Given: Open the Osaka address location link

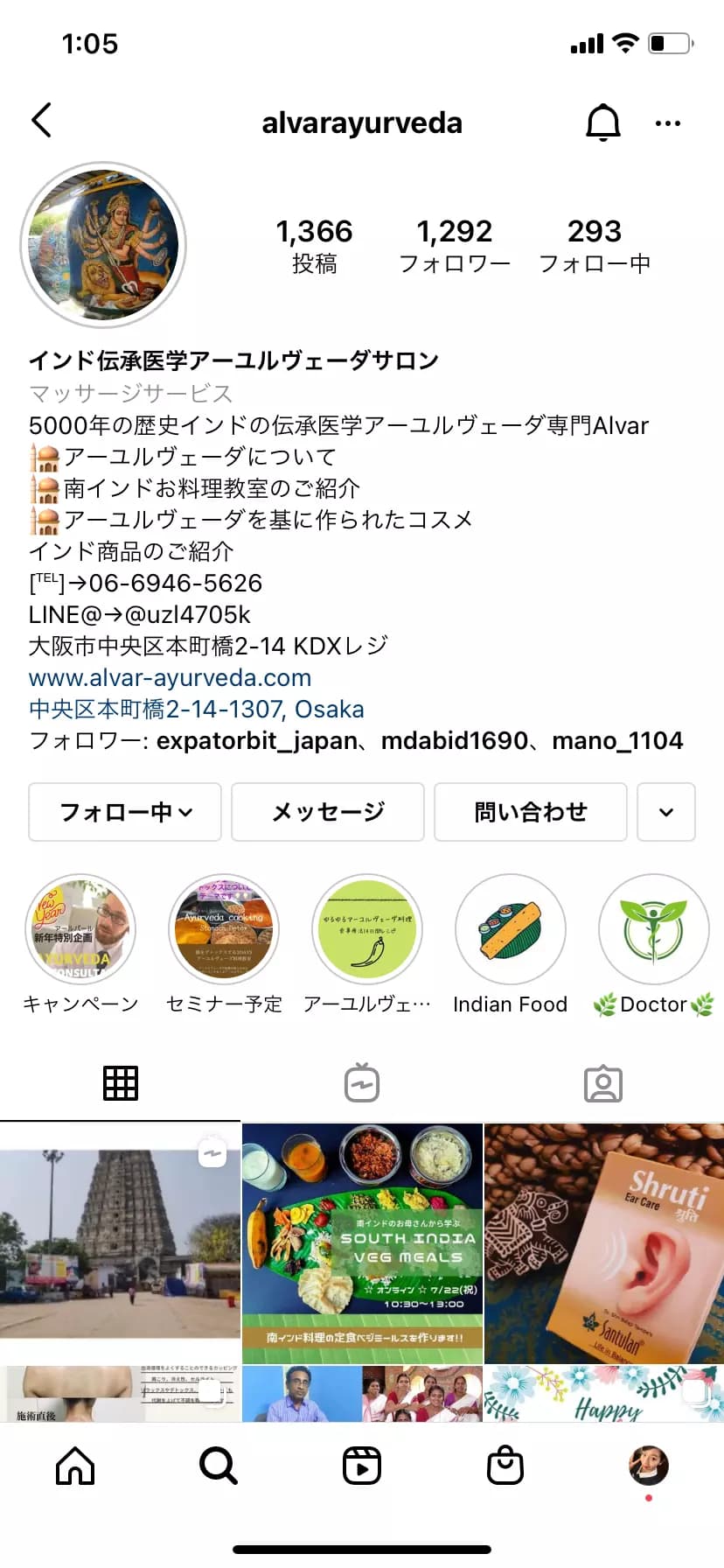Looking at the screenshot, I should tap(196, 710).
